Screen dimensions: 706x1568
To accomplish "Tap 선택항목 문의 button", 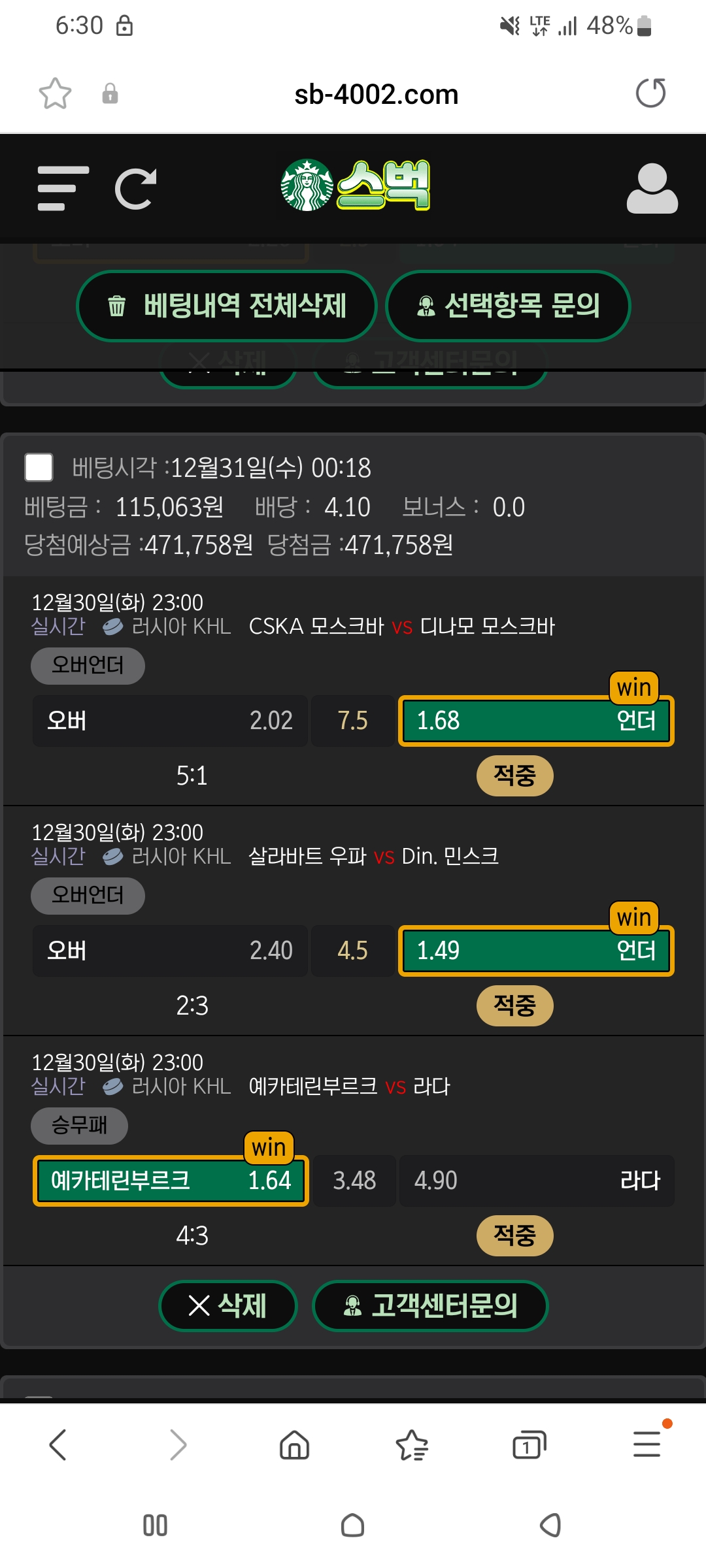I will [508, 306].
